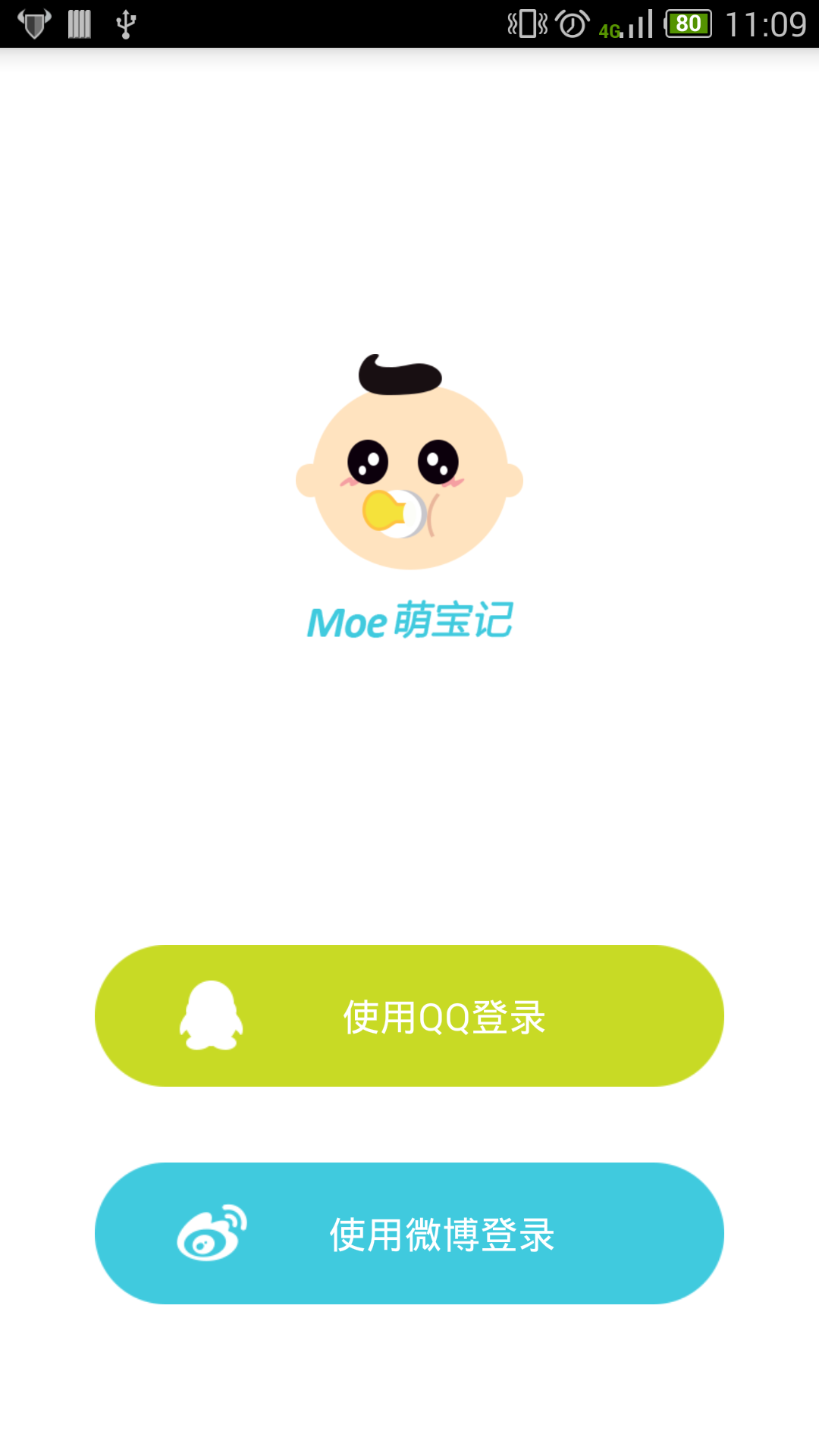The width and height of the screenshot is (819, 1456).
Task: Sign in with the Weibo button
Action: [x=409, y=1233]
